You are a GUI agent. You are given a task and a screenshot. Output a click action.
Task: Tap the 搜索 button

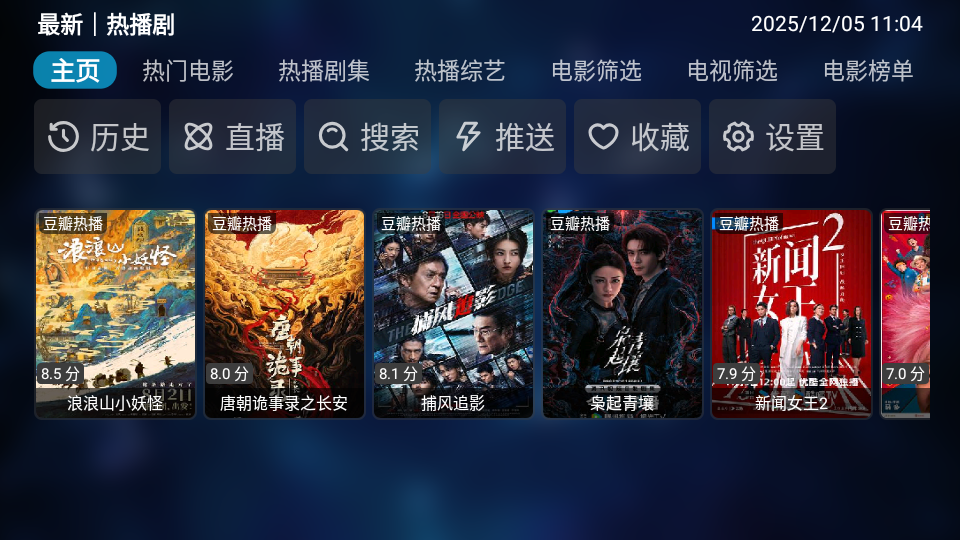pos(368,137)
